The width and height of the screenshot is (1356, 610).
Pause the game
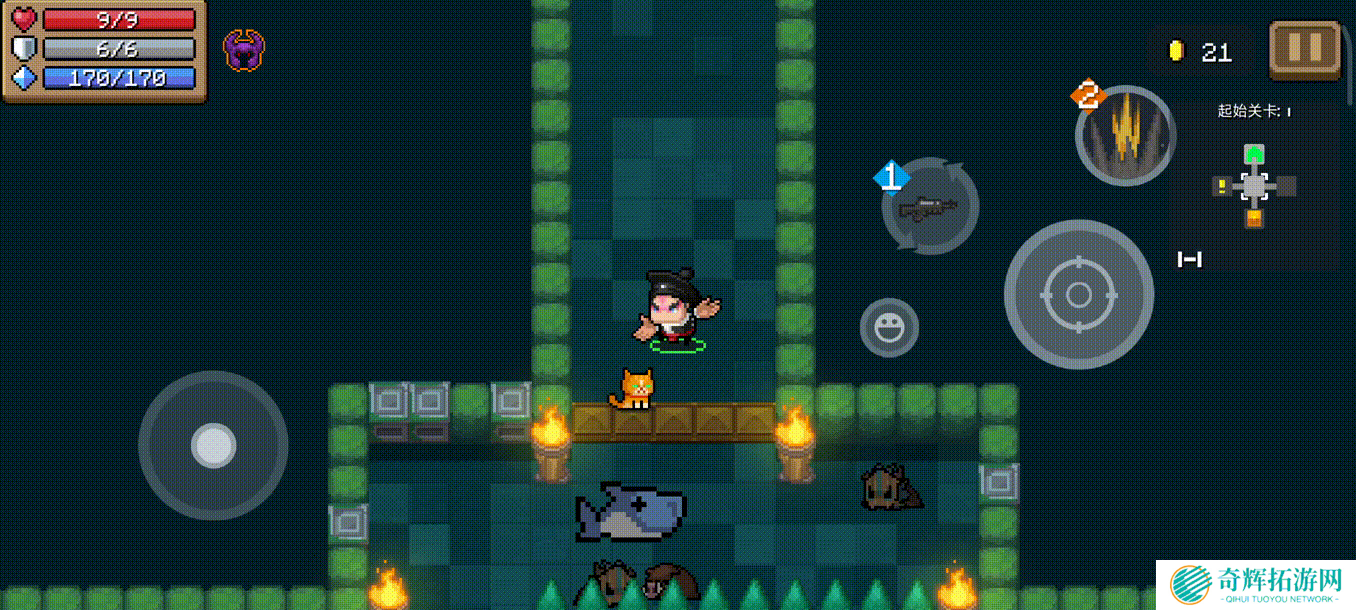click(x=1304, y=48)
